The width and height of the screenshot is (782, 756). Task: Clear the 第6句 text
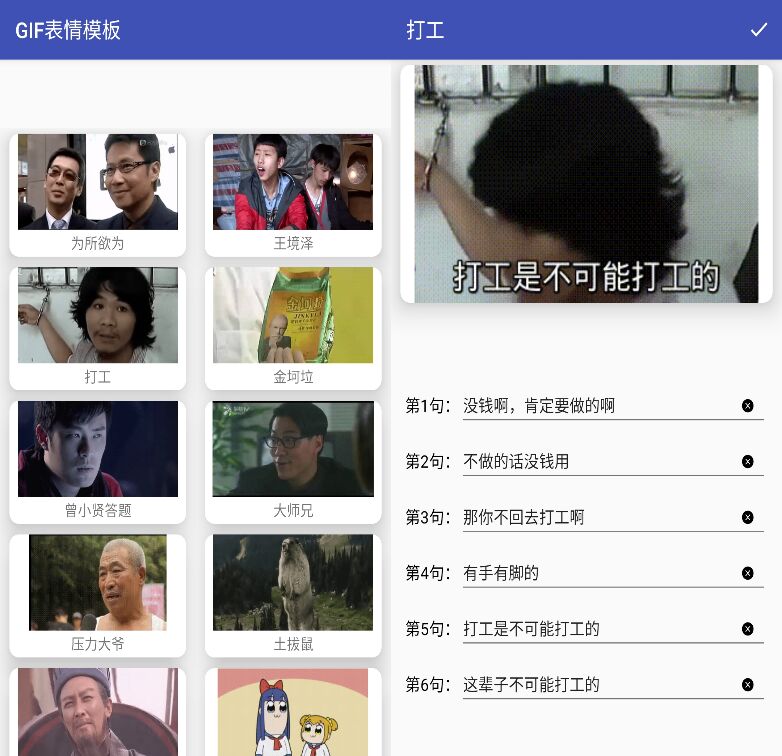747,684
